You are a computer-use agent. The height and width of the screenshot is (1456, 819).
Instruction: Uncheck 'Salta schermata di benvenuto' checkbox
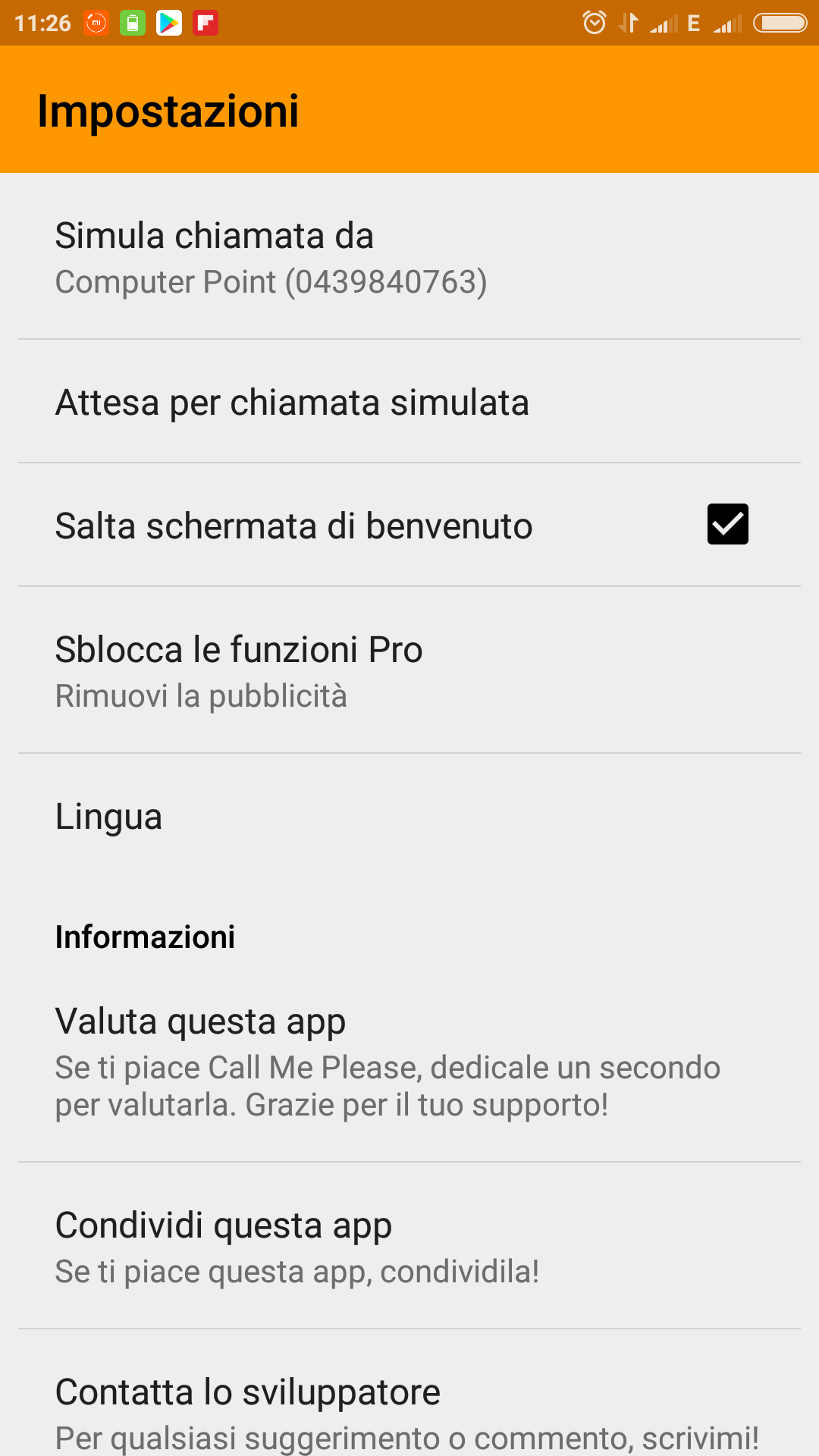point(727,524)
